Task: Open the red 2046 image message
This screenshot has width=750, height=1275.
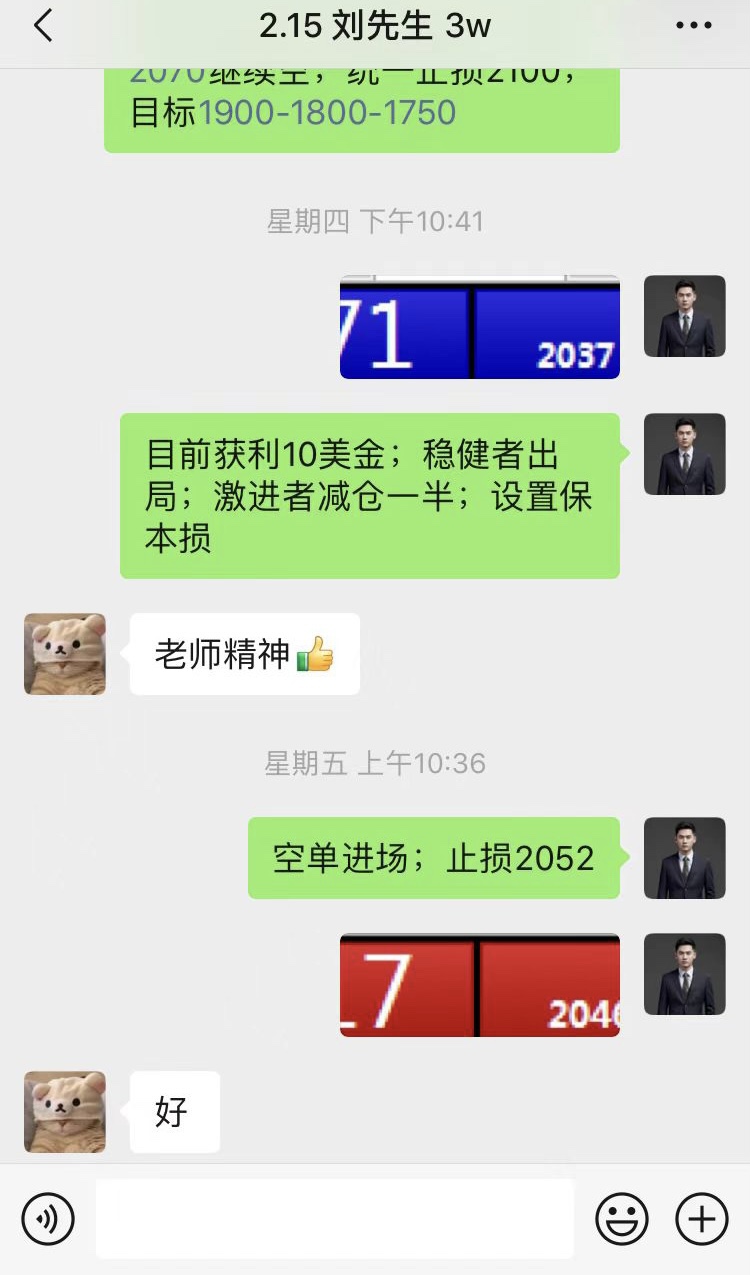Action: tap(479, 985)
